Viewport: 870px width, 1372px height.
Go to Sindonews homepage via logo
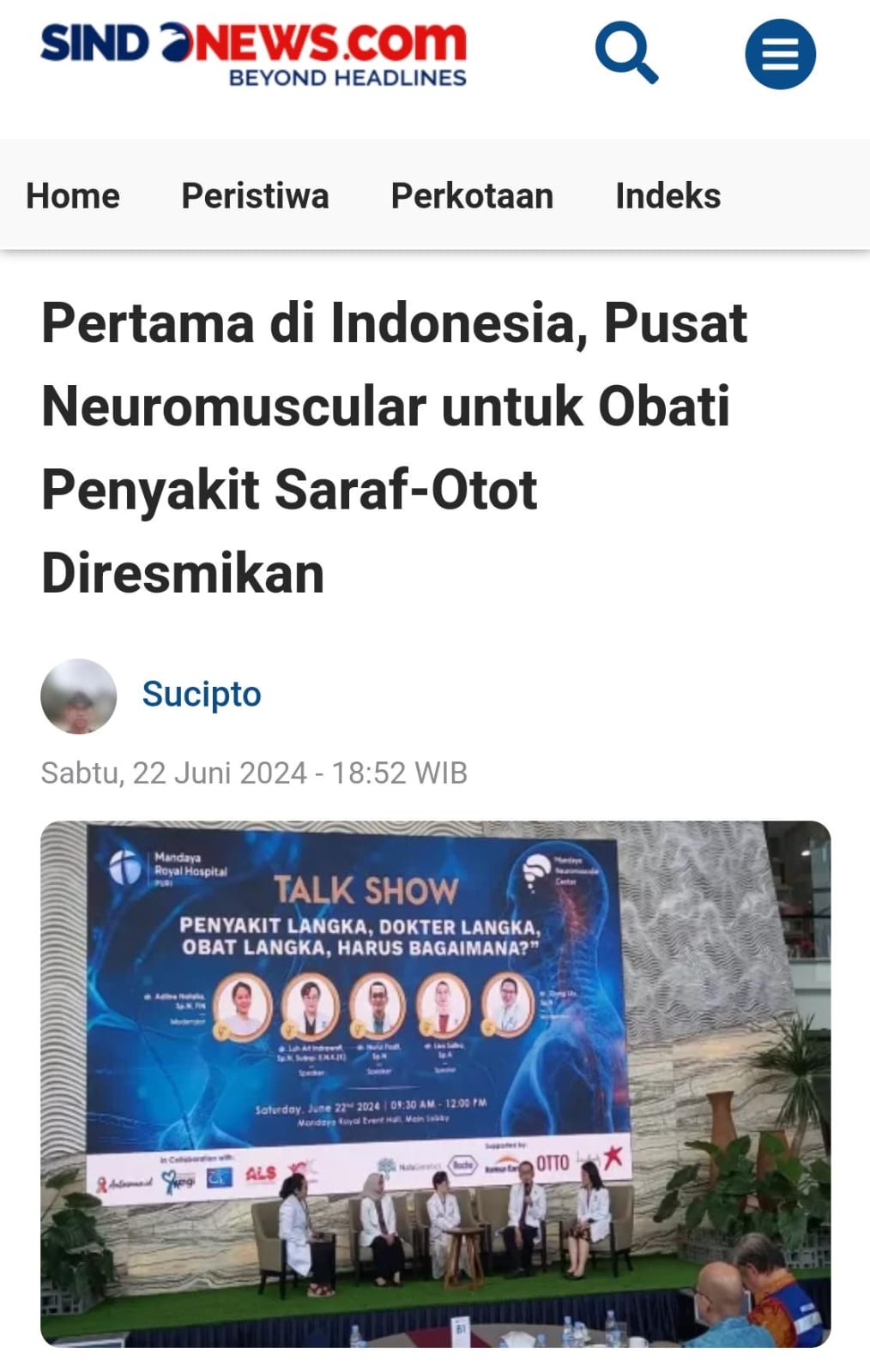coord(253,53)
